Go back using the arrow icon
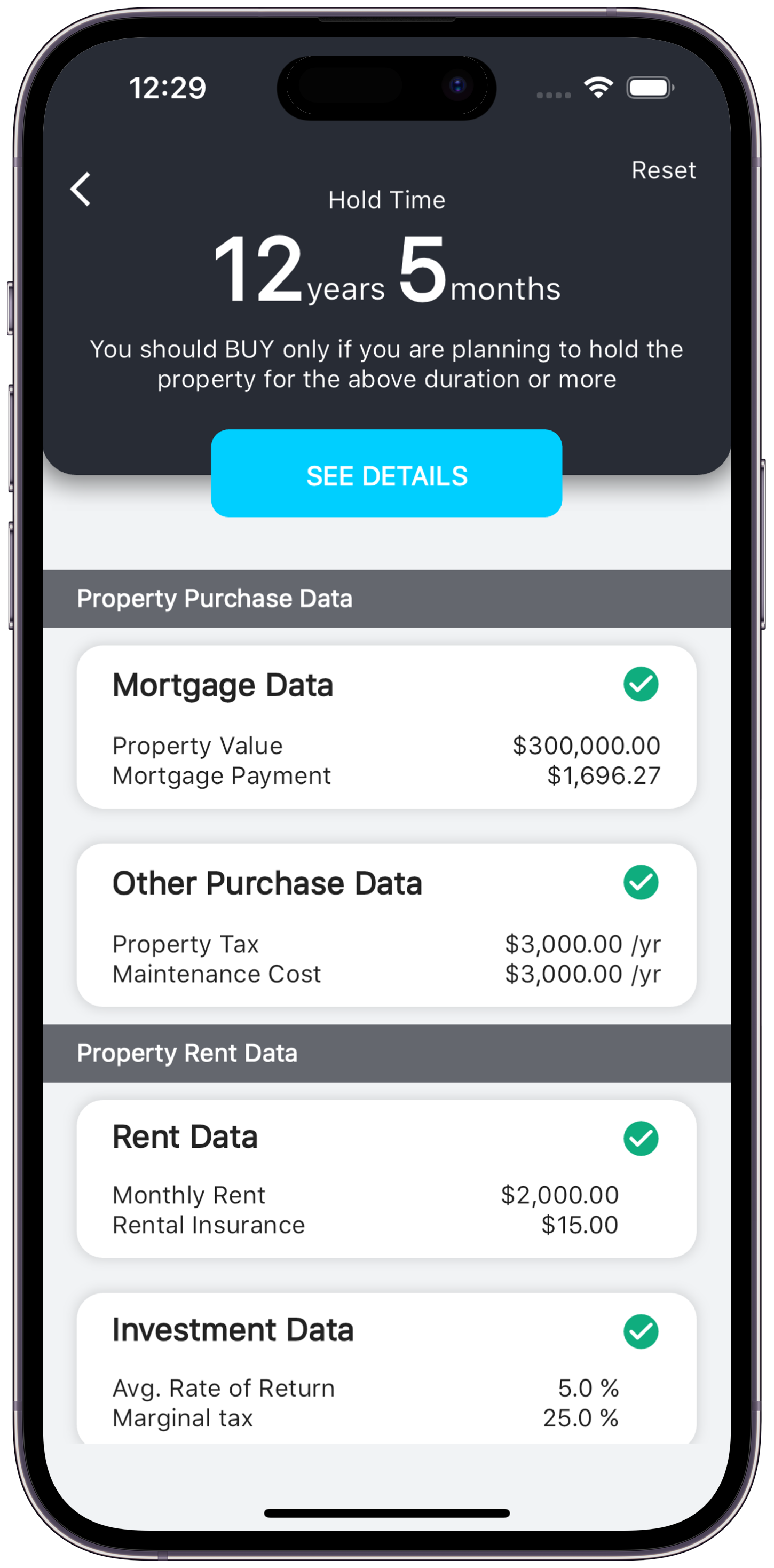This screenshot has height=1568, width=774. point(80,189)
